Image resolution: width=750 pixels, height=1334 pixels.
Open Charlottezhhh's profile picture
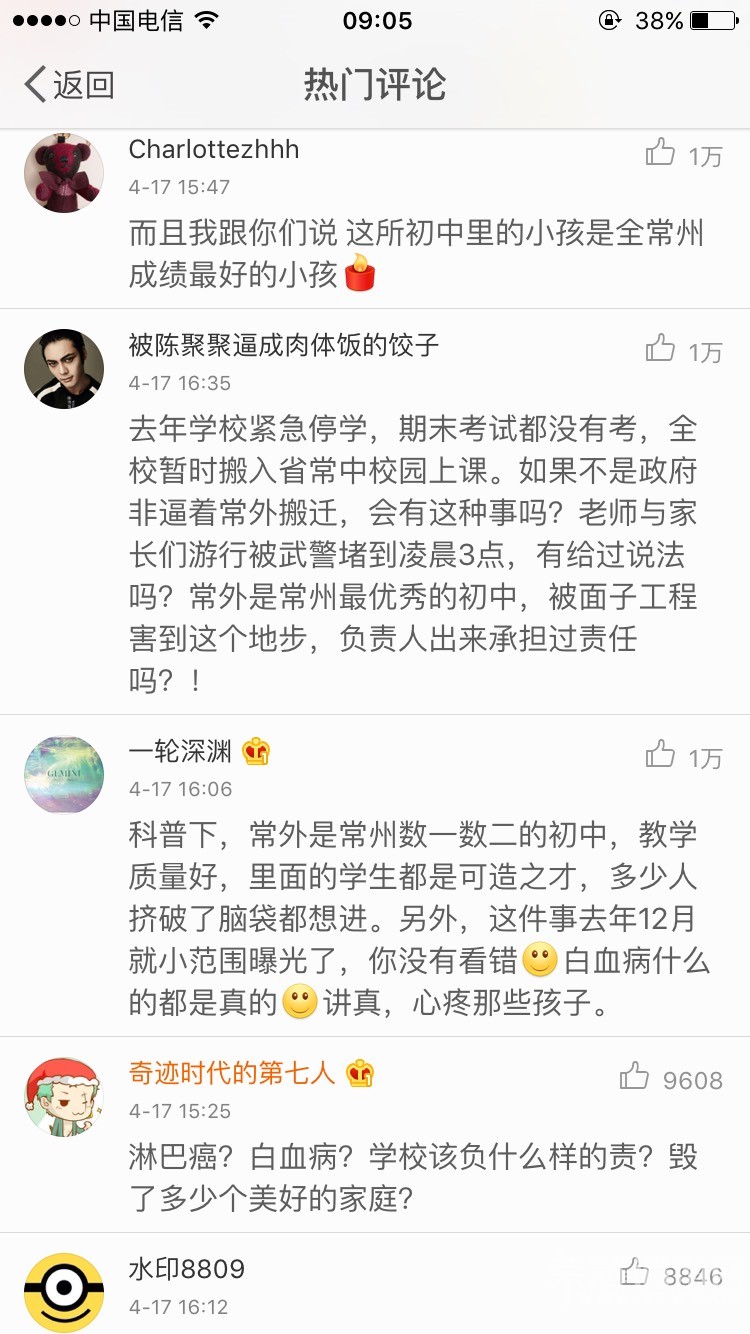[x=64, y=173]
